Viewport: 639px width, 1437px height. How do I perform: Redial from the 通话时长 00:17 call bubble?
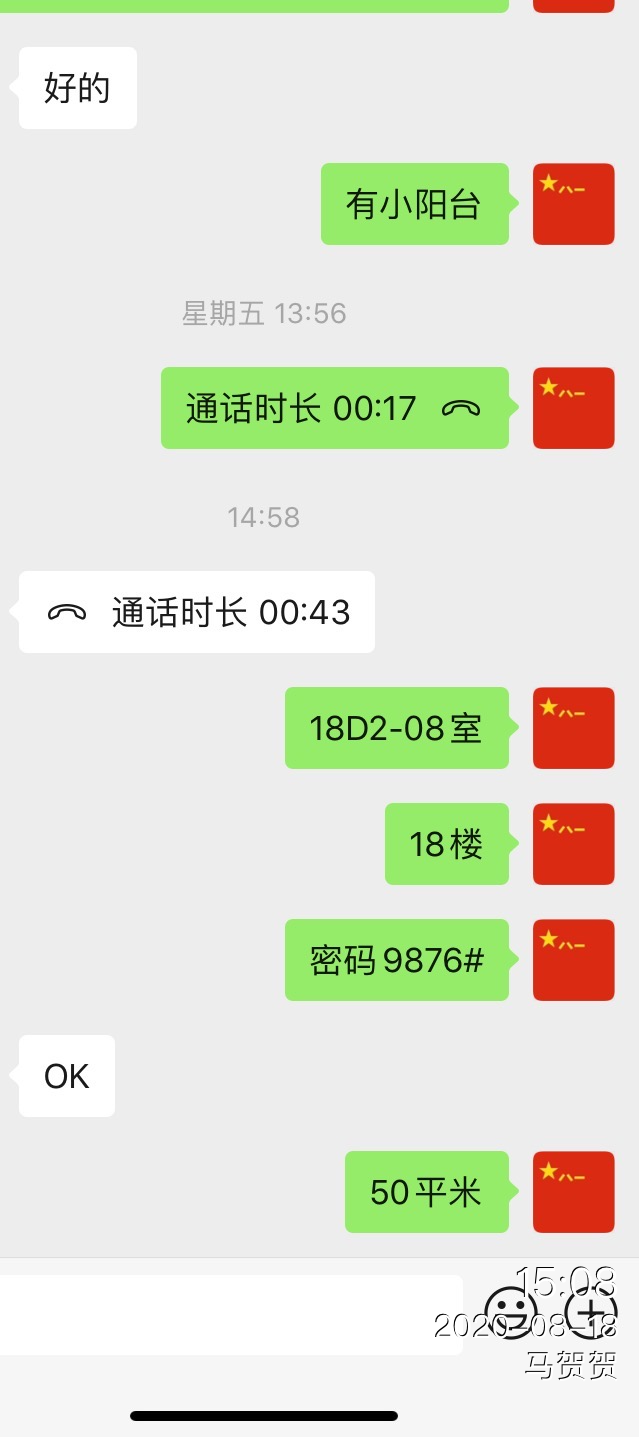pos(334,408)
